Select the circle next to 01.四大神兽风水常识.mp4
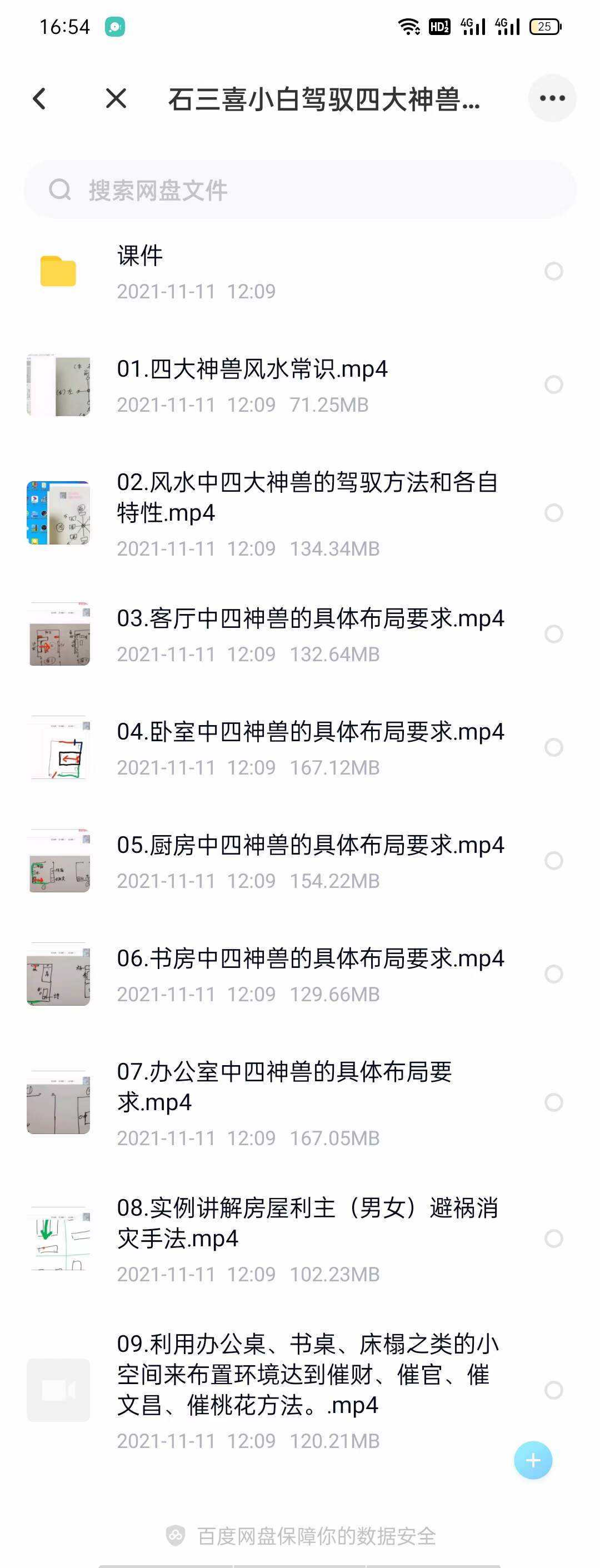 [x=553, y=384]
